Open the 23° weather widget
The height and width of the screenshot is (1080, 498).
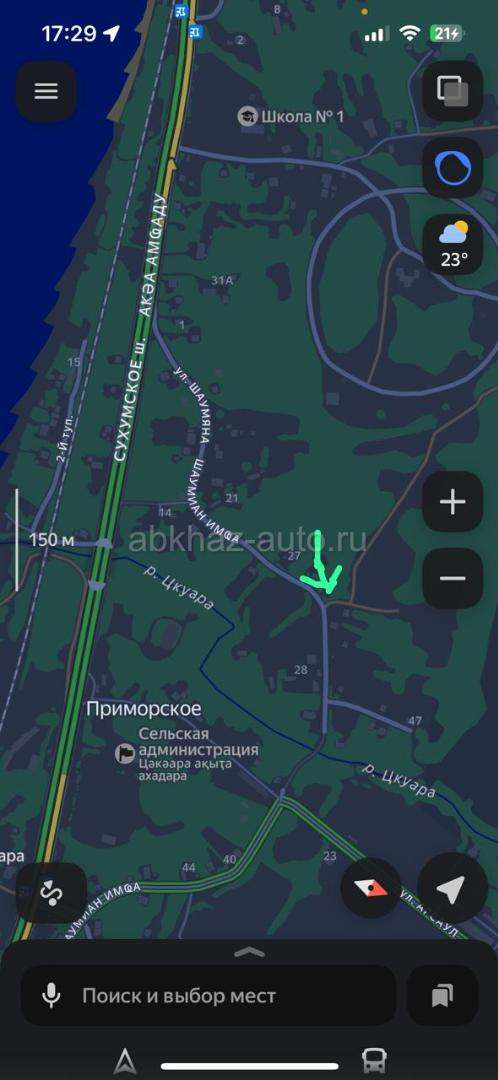click(453, 245)
